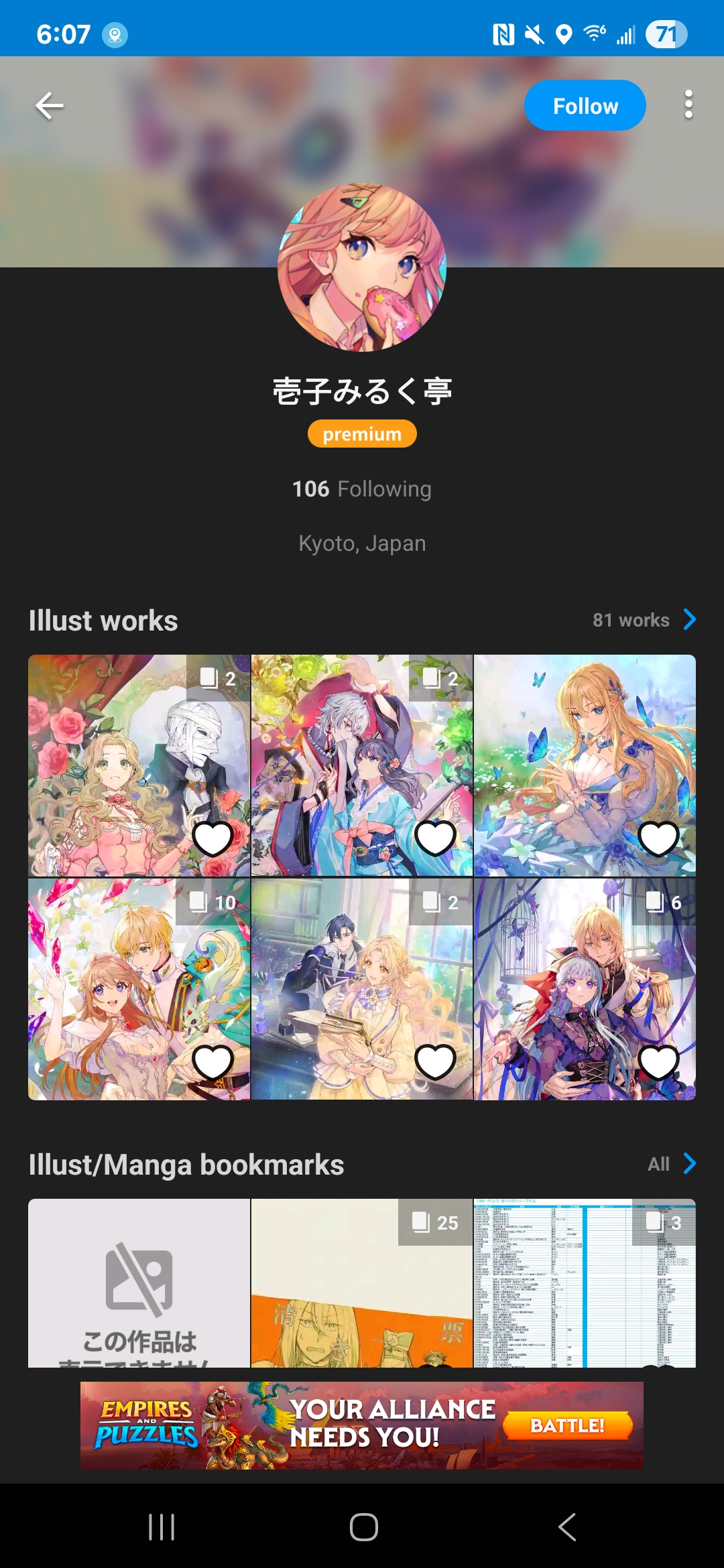Like the 6-page birdcage couple illustration

click(658, 1062)
